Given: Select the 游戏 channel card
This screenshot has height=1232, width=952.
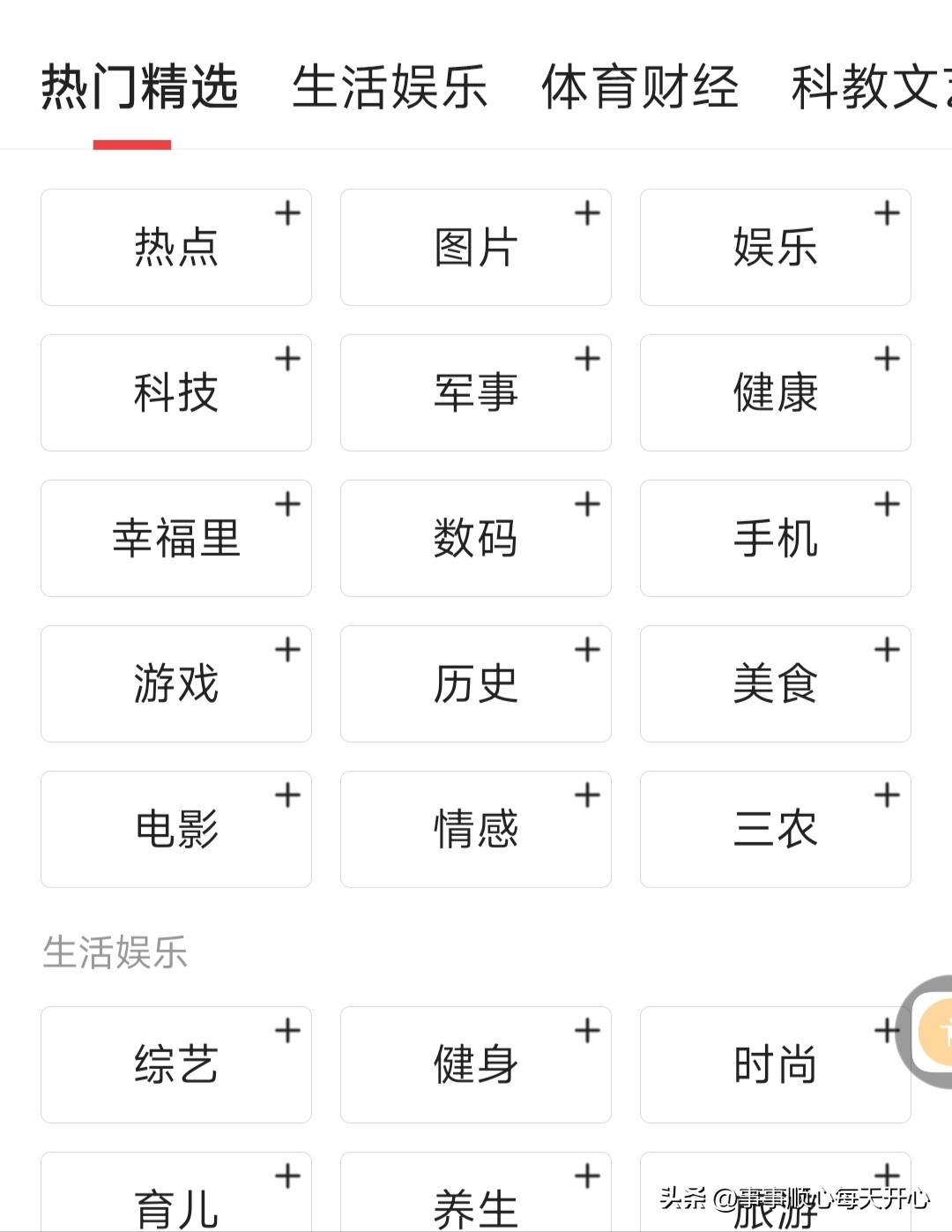Looking at the screenshot, I should (175, 683).
